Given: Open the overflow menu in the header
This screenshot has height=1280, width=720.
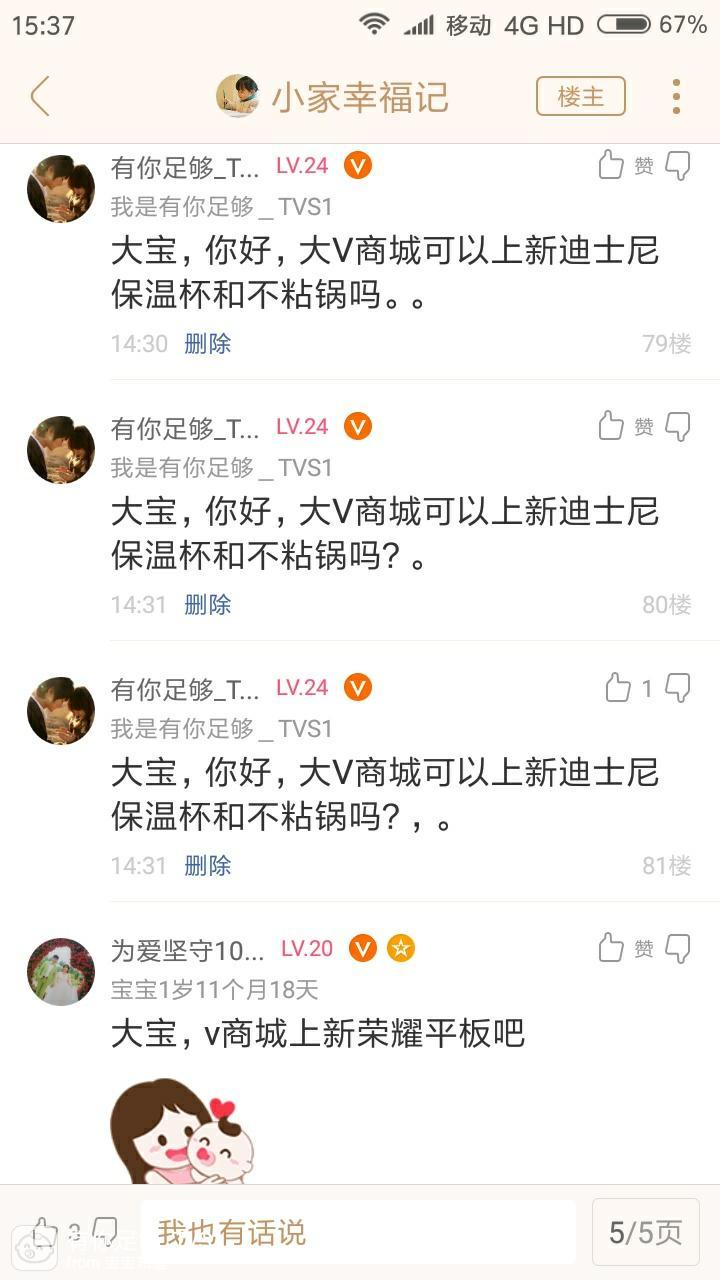Looking at the screenshot, I should coord(676,97).
